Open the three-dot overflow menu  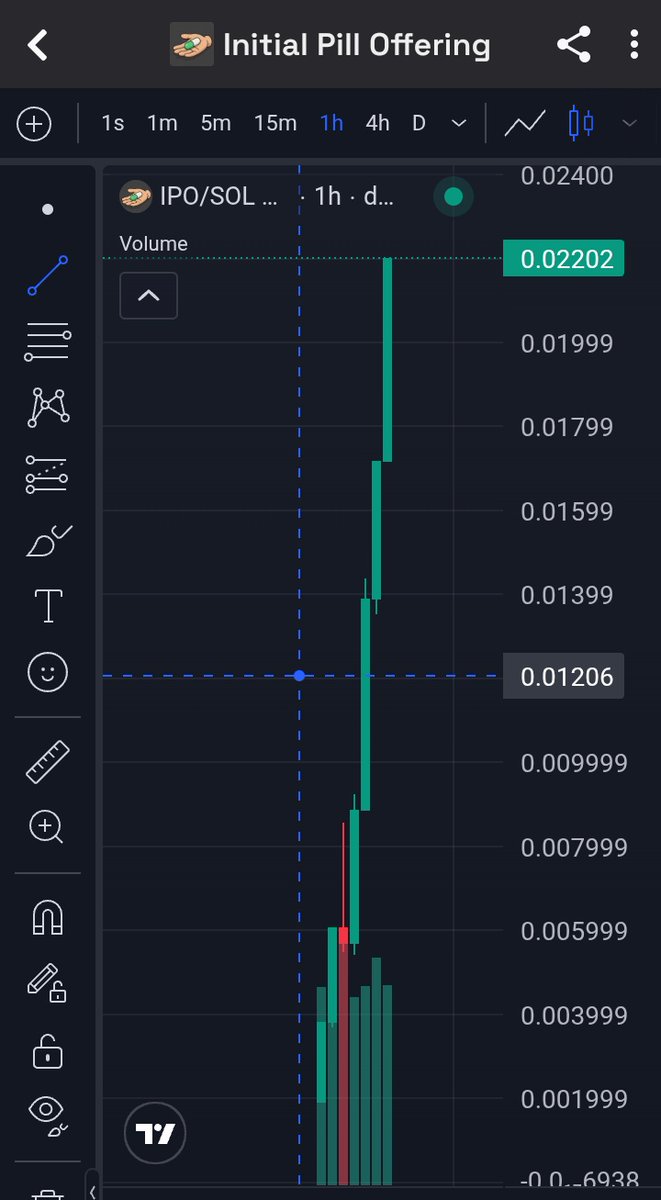pyautogui.click(x=634, y=45)
